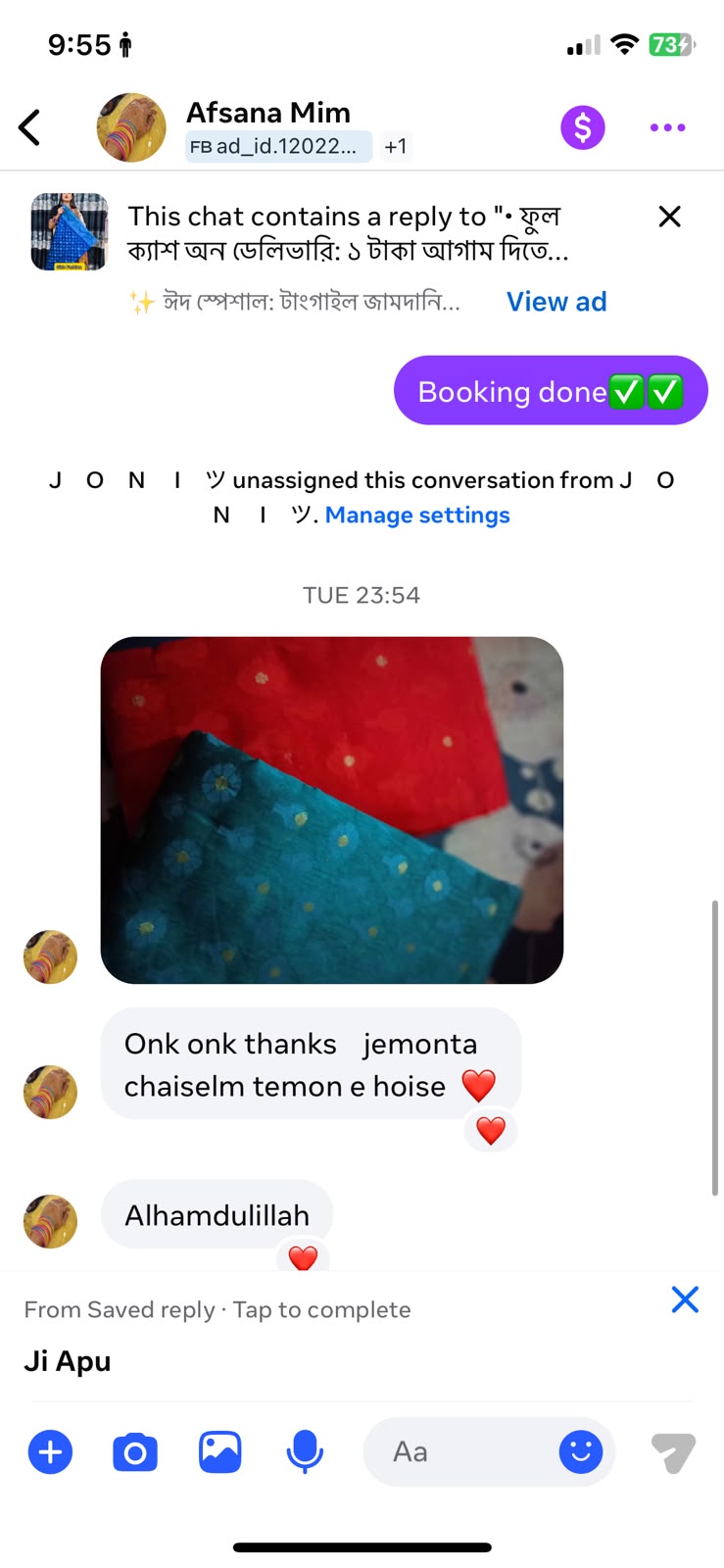Go back using the back arrow
This screenshot has width=724, height=1568.
click(x=30, y=127)
